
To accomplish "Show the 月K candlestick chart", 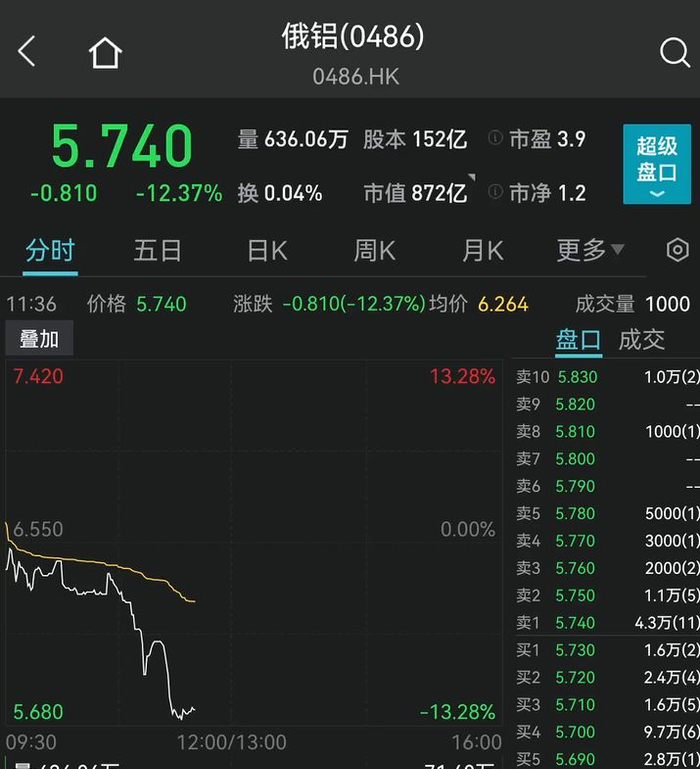I will (483, 250).
